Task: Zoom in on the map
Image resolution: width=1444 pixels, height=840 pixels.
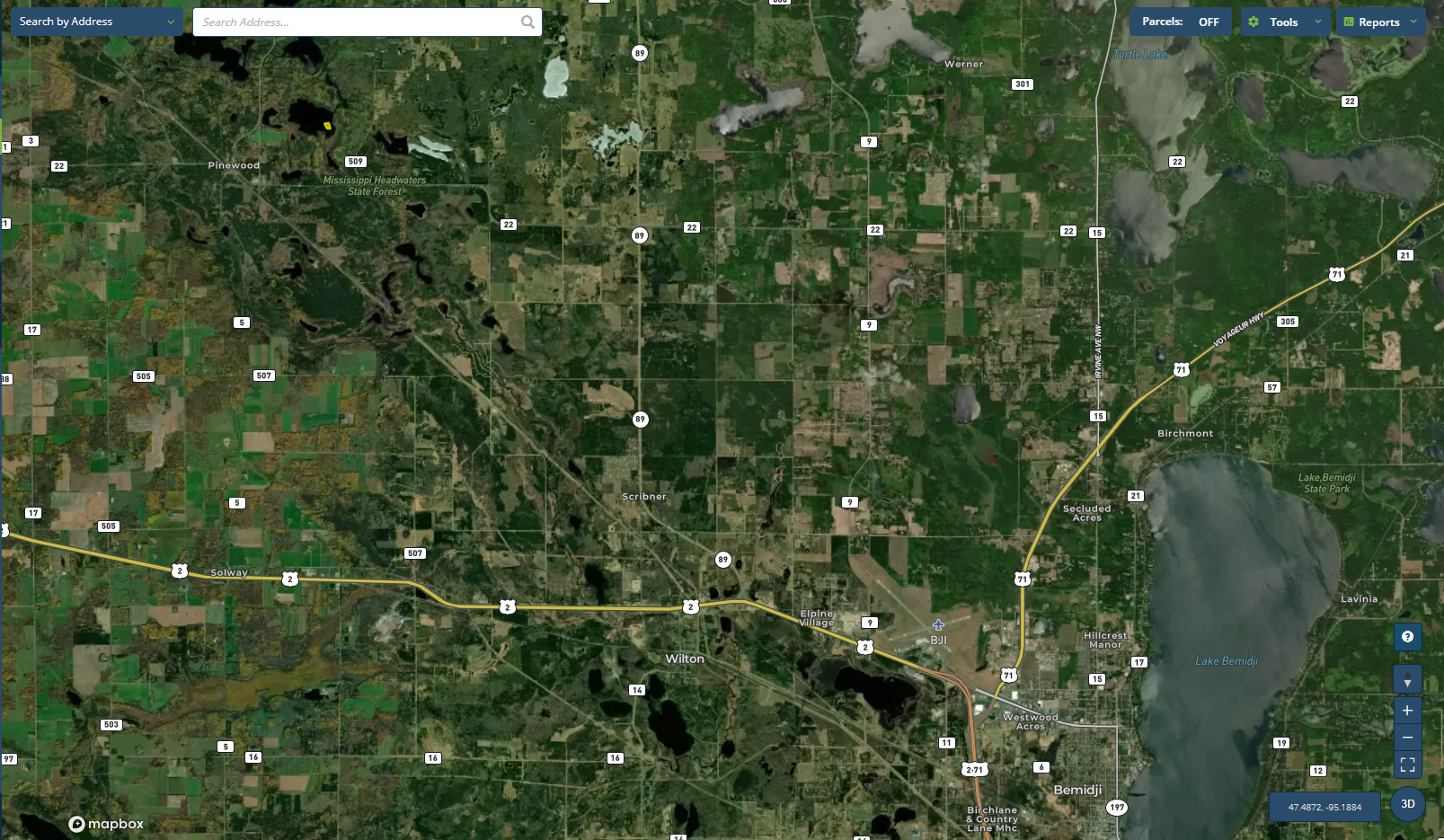Action: click(1407, 711)
